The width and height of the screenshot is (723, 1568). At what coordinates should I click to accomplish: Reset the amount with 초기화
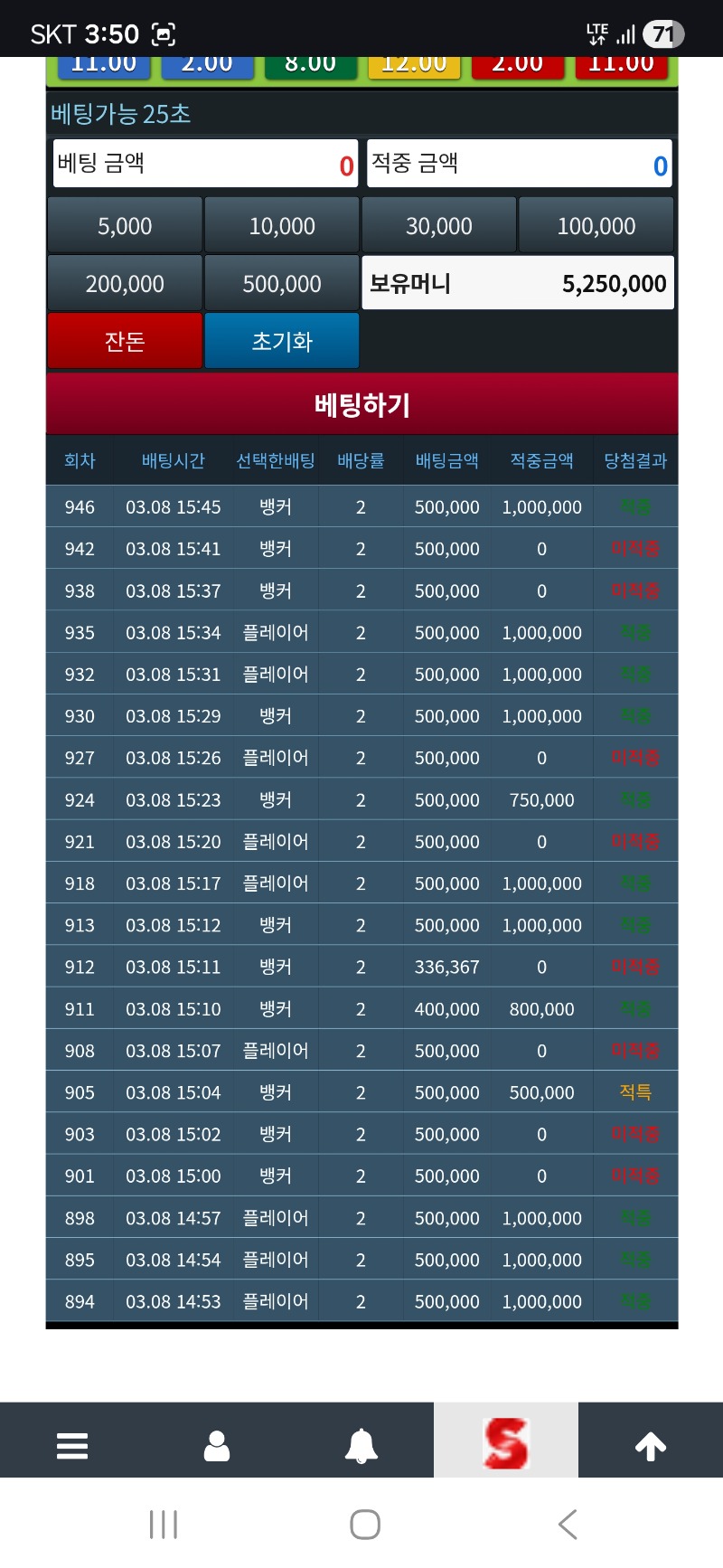[x=282, y=341]
